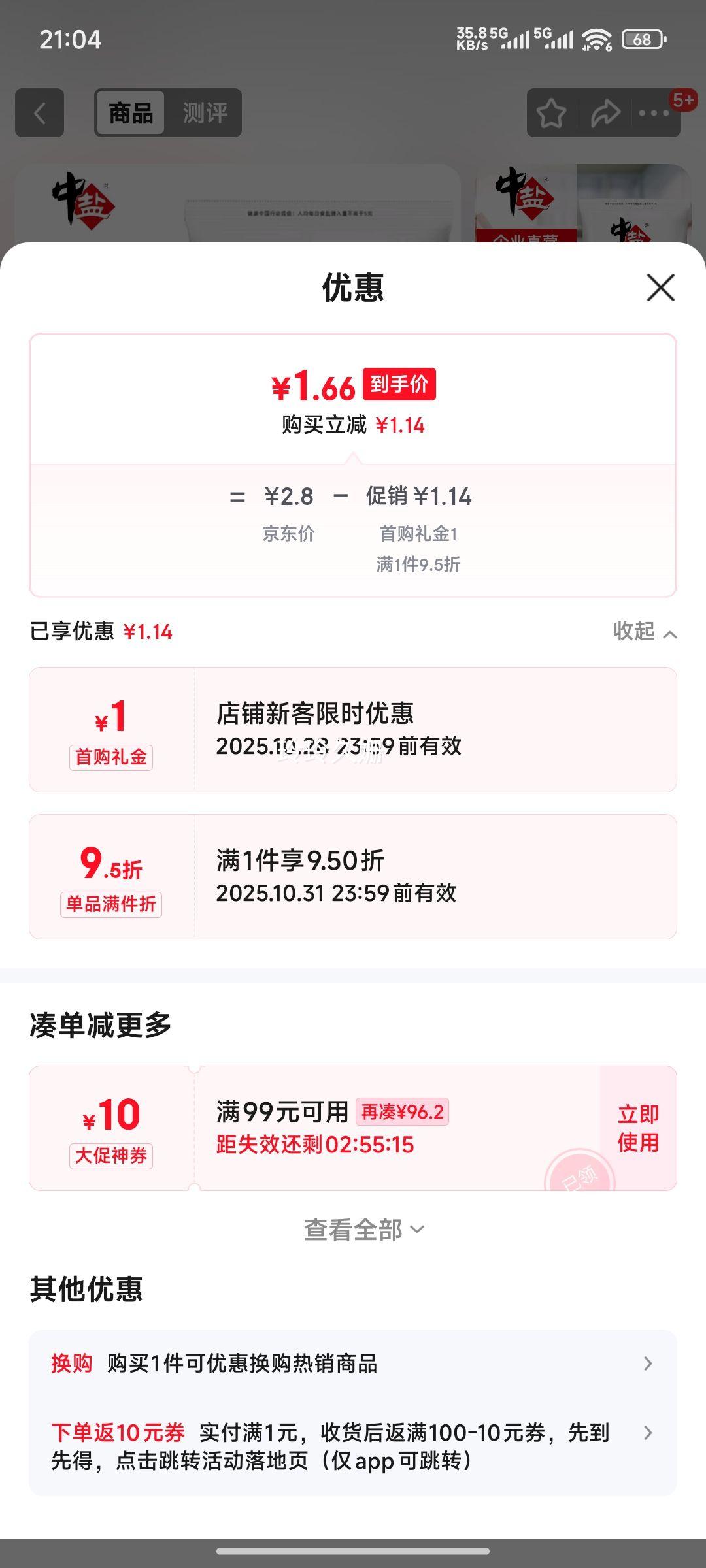Open the 换购 offer row

[353, 1364]
